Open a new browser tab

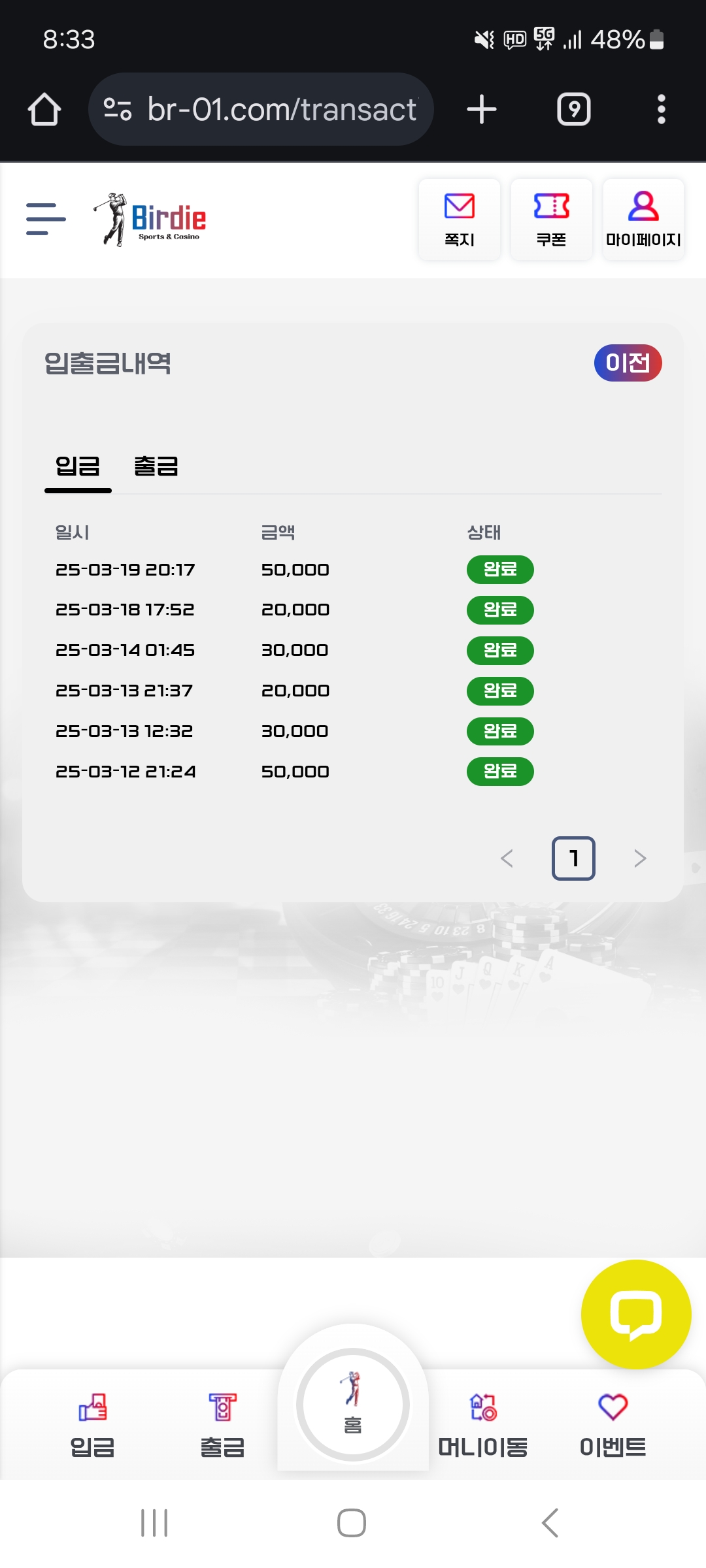(482, 109)
